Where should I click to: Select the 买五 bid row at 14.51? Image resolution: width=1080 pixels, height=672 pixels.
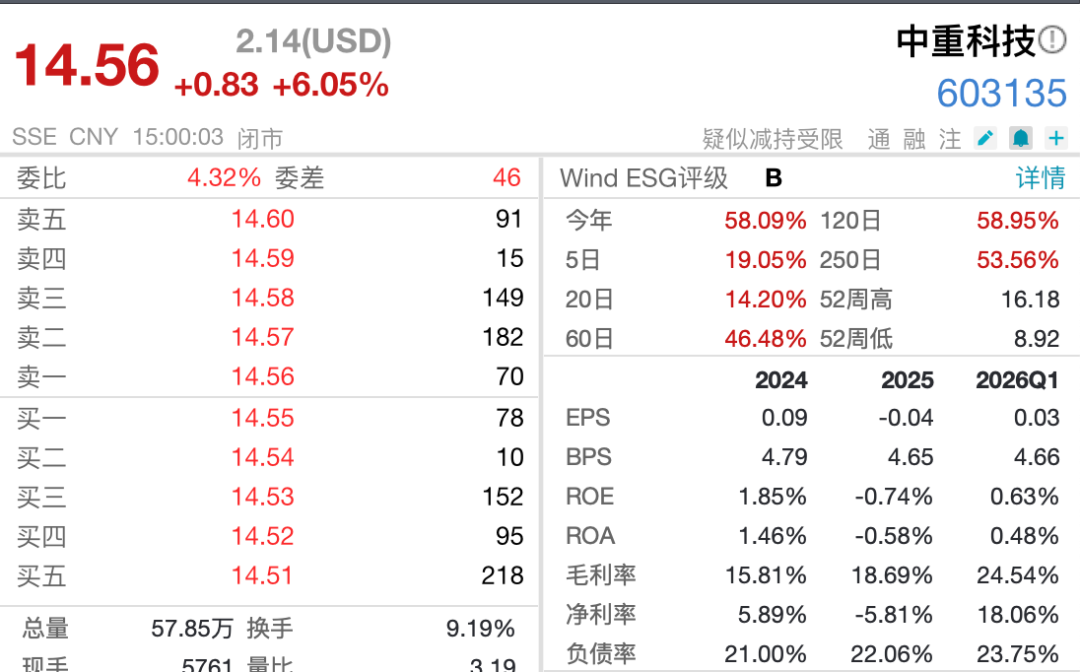tap(269, 576)
